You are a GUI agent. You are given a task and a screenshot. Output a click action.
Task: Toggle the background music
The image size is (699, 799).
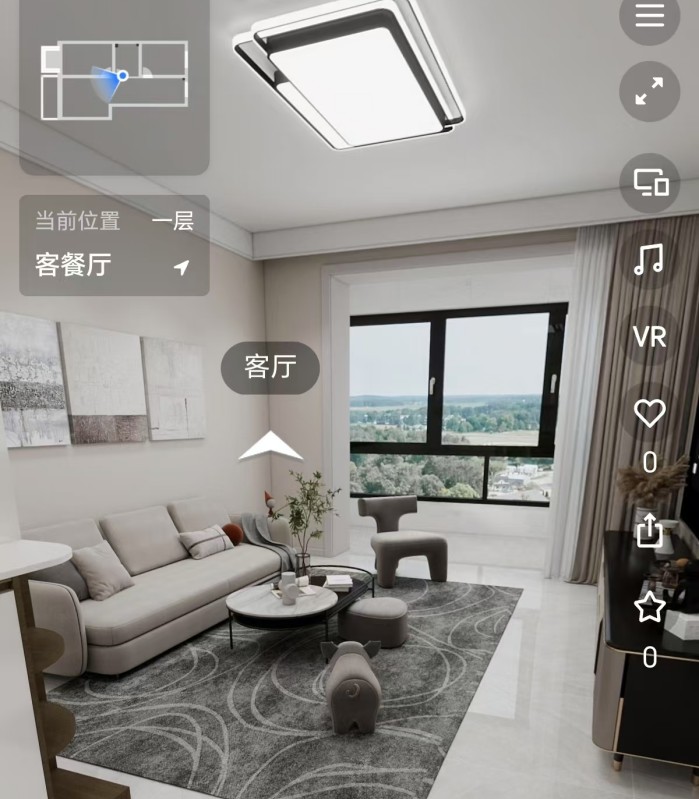pos(649,259)
